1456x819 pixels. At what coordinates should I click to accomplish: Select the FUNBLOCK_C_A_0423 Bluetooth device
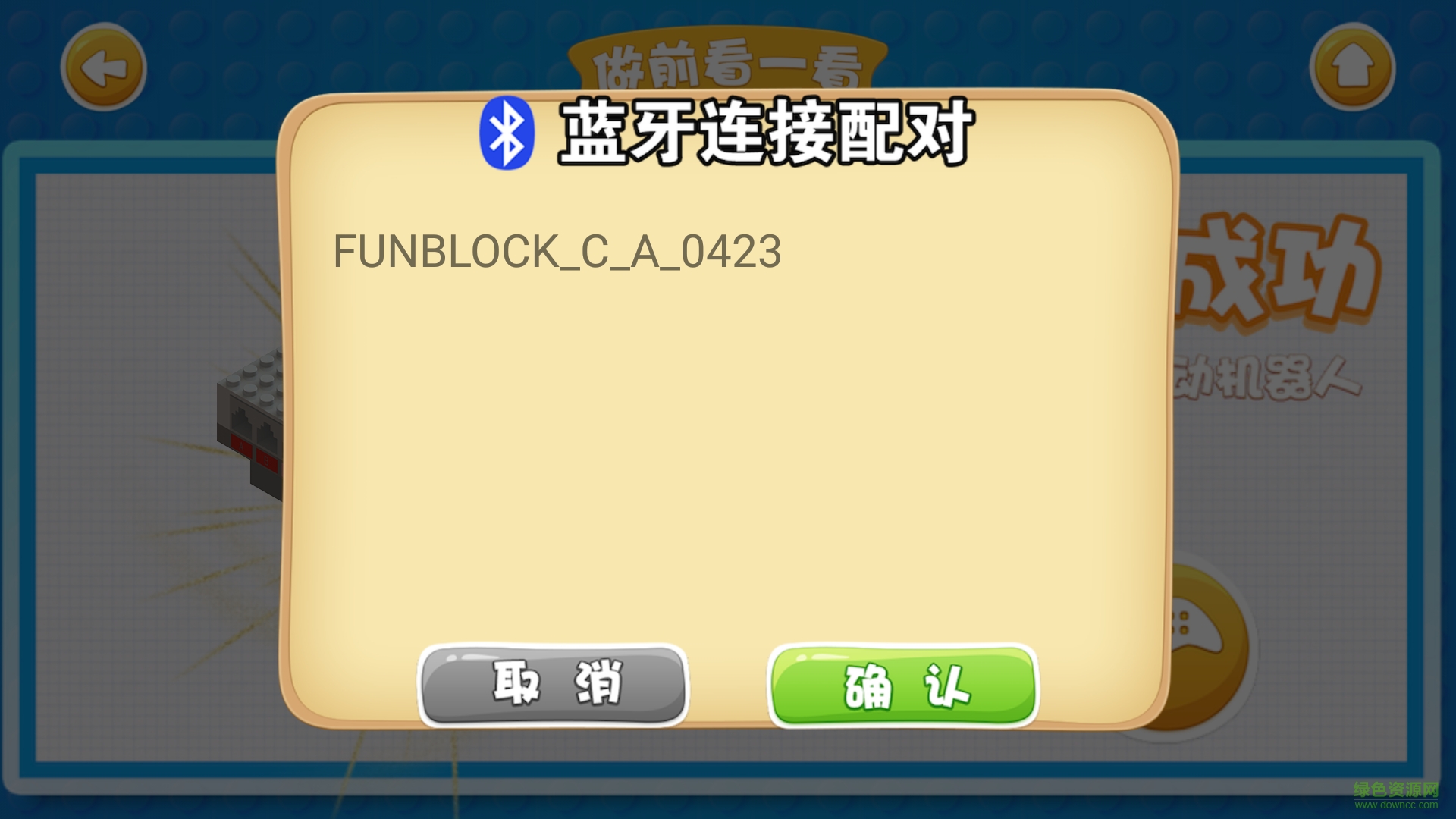[x=557, y=252]
